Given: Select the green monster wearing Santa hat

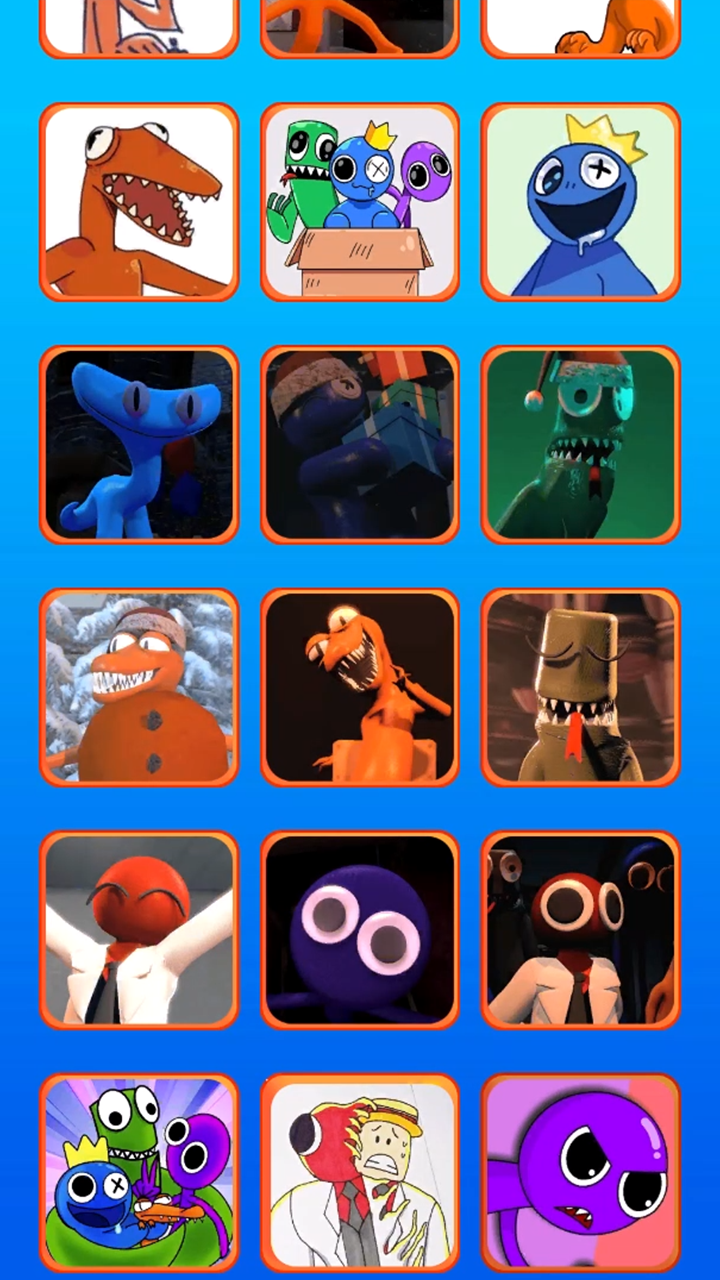Looking at the screenshot, I should pos(580,444).
